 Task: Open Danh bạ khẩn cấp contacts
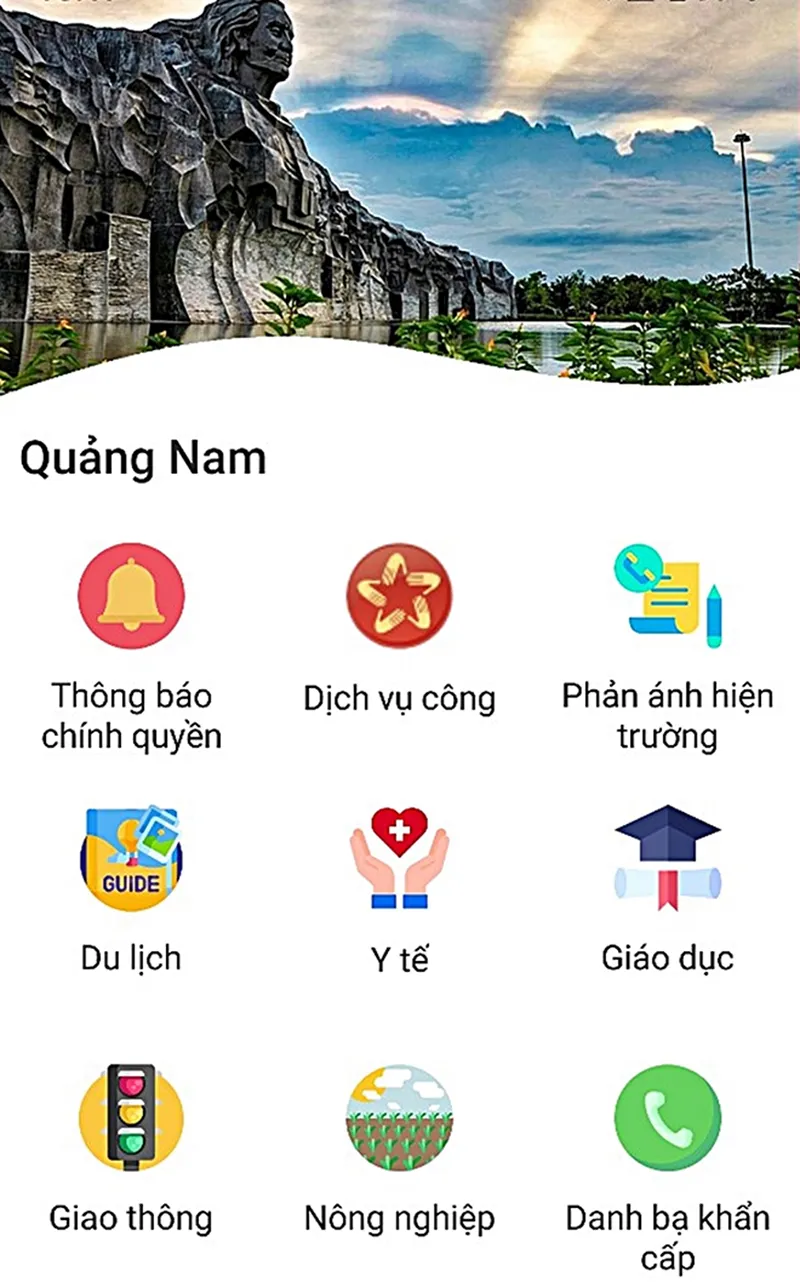pos(667,1117)
